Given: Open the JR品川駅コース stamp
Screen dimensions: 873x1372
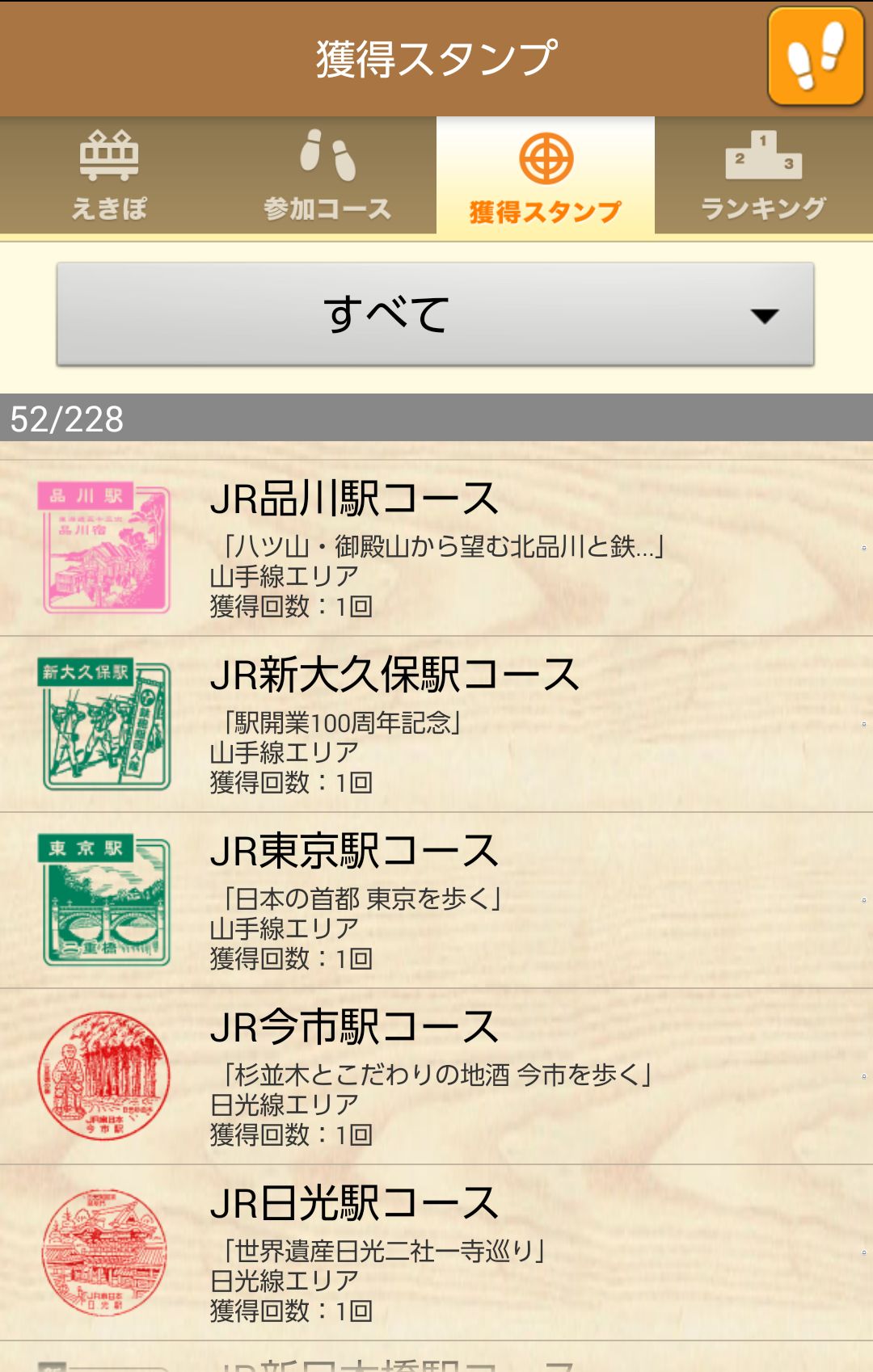Looking at the screenshot, I should click(x=436, y=549).
